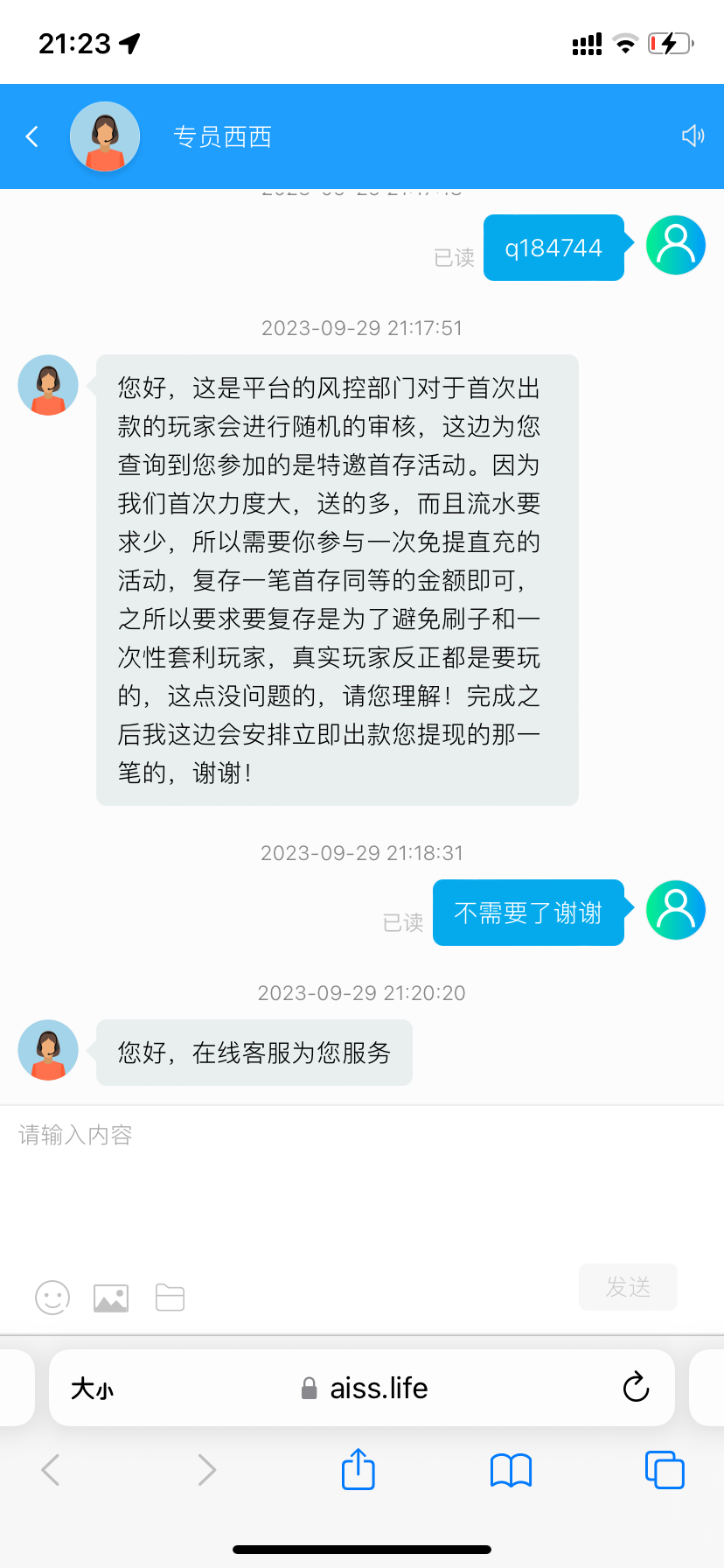Open the 大小 page settings menu
Image resolution: width=724 pixels, height=1568 pixels.
[x=93, y=1388]
